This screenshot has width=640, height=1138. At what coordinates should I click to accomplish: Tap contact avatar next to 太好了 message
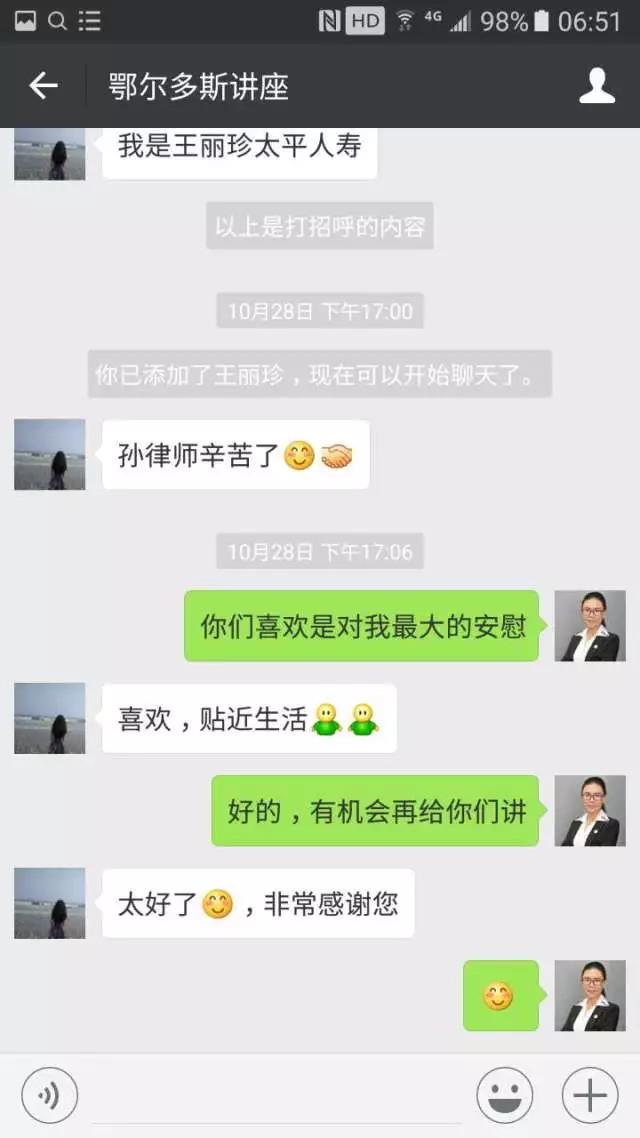pos(50,903)
